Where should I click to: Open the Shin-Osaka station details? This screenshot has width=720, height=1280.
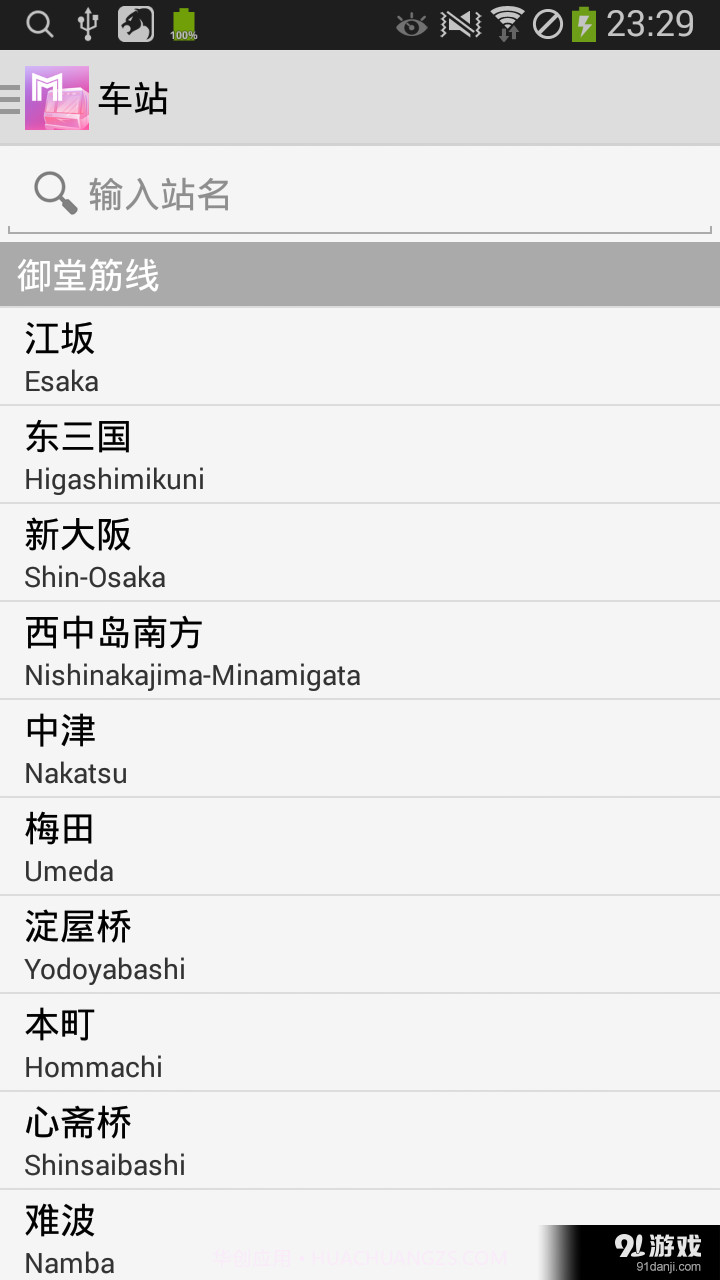(x=360, y=552)
